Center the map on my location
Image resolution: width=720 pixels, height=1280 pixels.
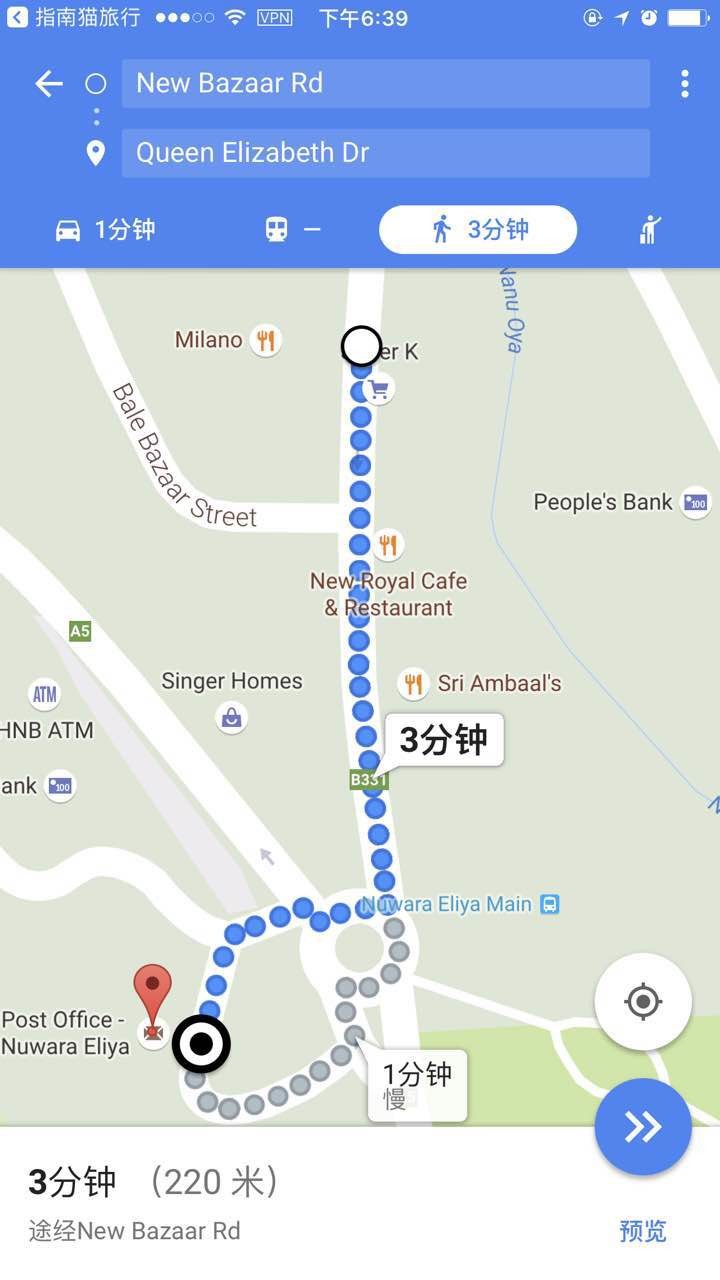[x=643, y=1001]
